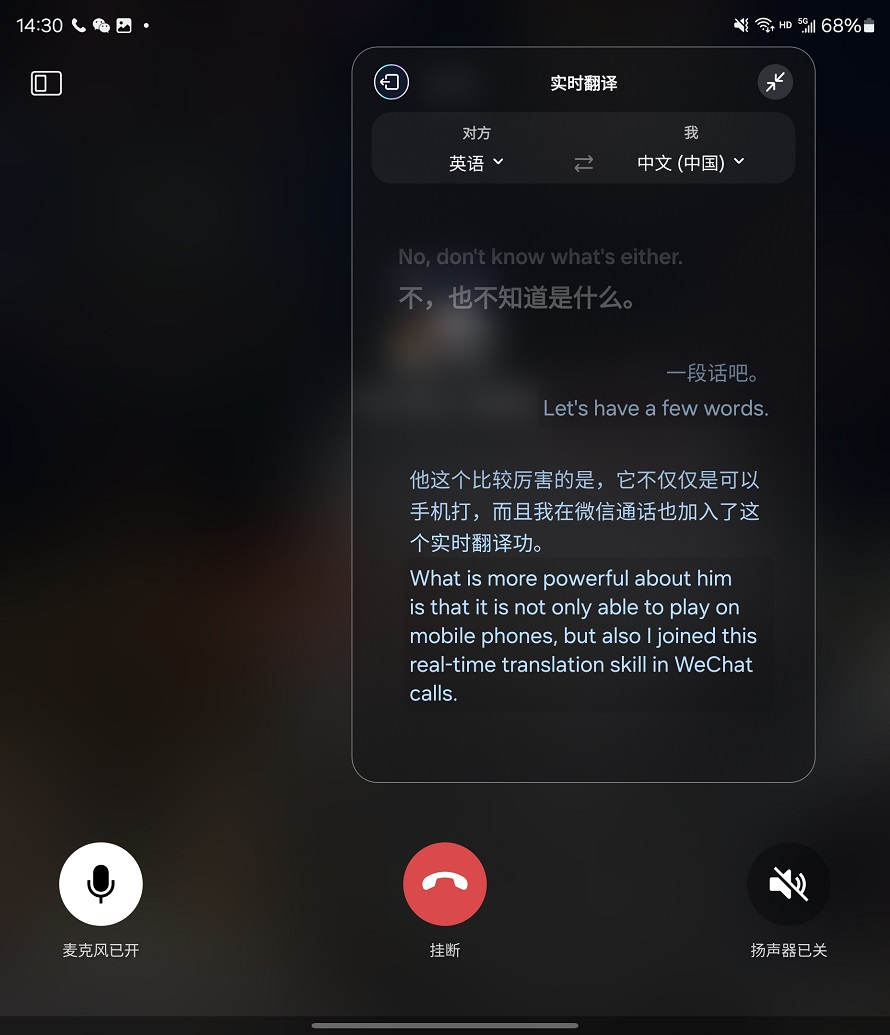The image size is (890, 1035).
Task: Mute the microphone (麦克风已开)
Action: tap(100, 884)
